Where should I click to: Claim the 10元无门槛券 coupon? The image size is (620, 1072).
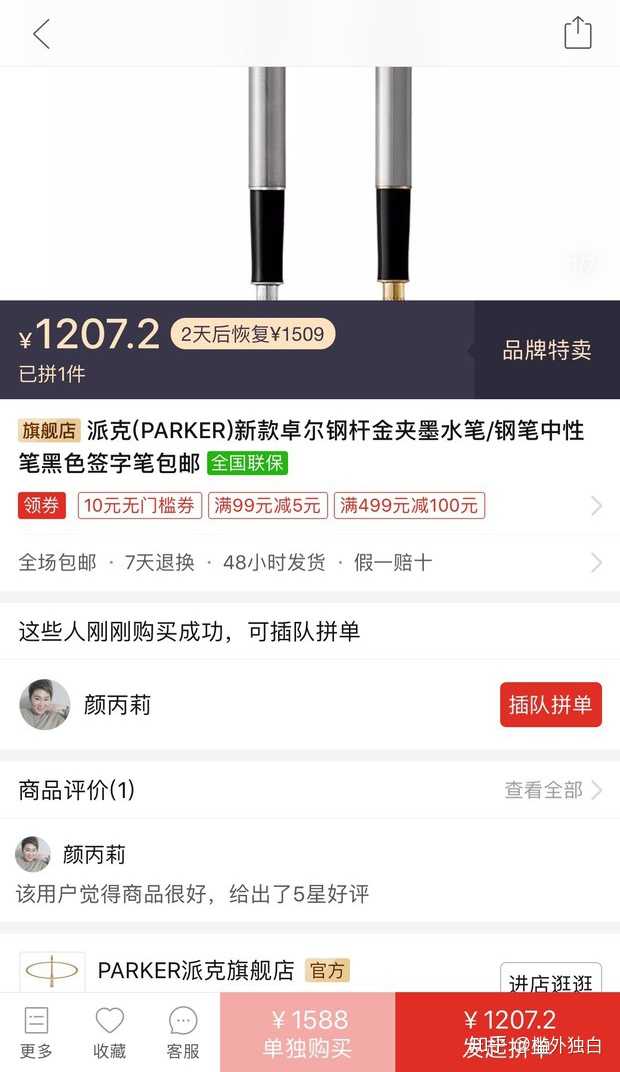(140, 506)
